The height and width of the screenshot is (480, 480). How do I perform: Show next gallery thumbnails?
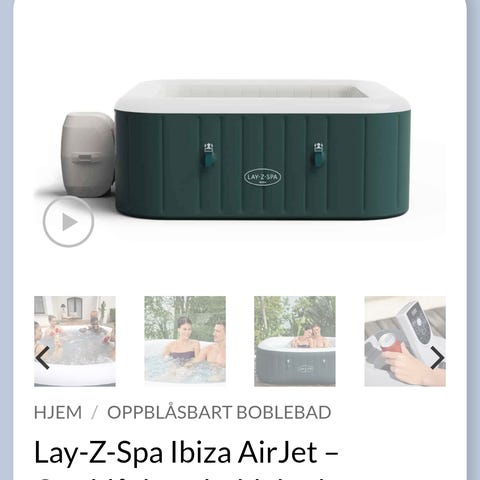437,358
